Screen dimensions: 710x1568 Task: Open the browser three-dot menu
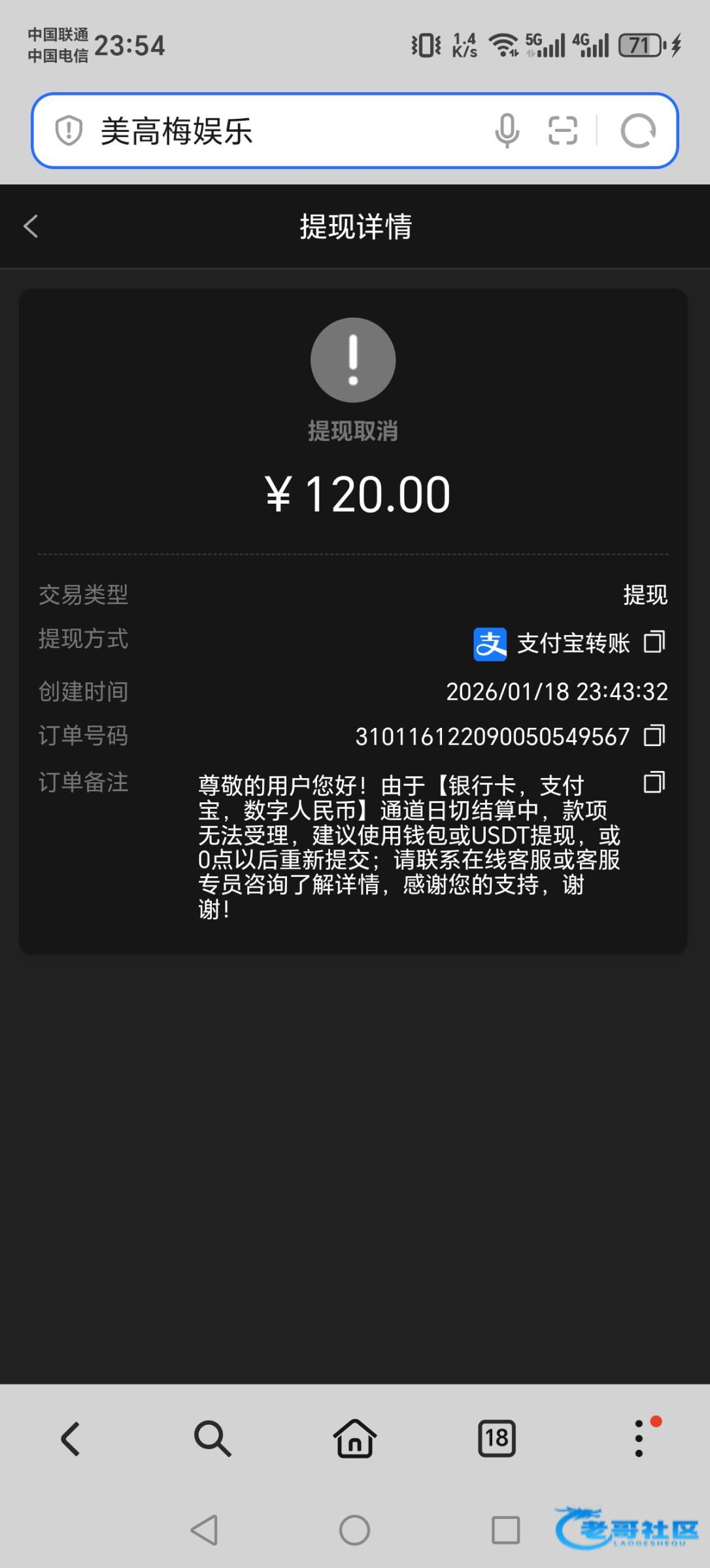point(639,1439)
